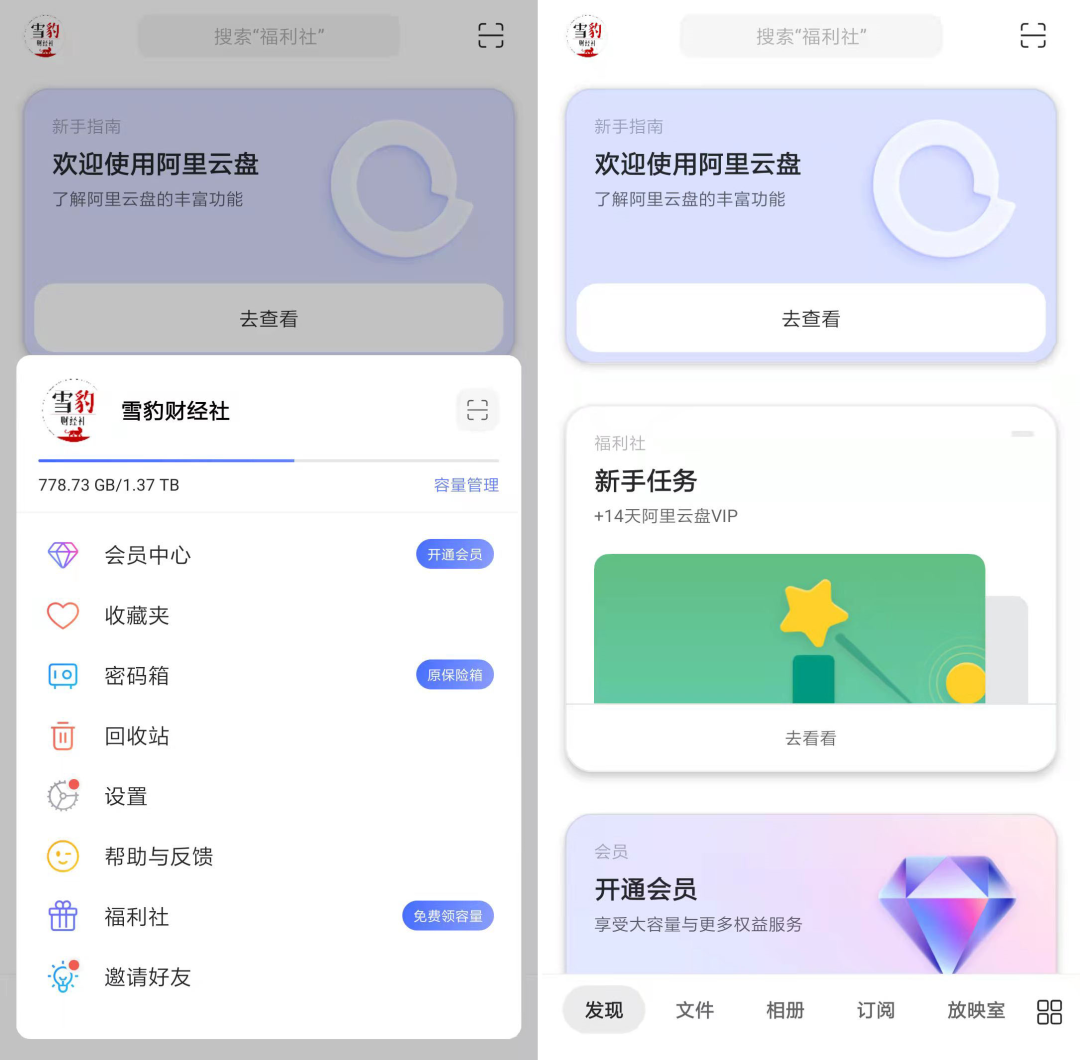This screenshot has height=1060, width=1080.
Task: Select the 发现 tab
Action: click(x=604, y=1010)
